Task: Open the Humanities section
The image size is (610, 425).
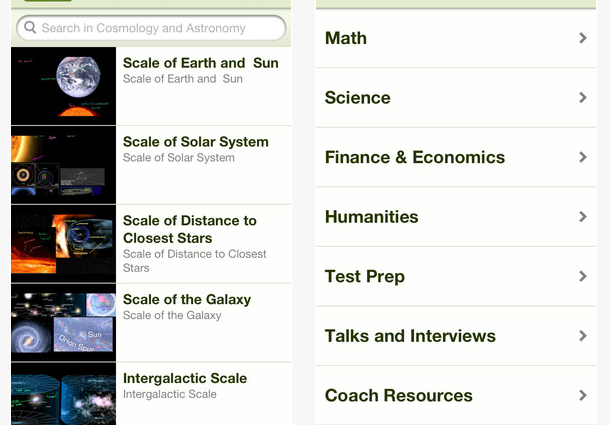Action: pos(455,217)
